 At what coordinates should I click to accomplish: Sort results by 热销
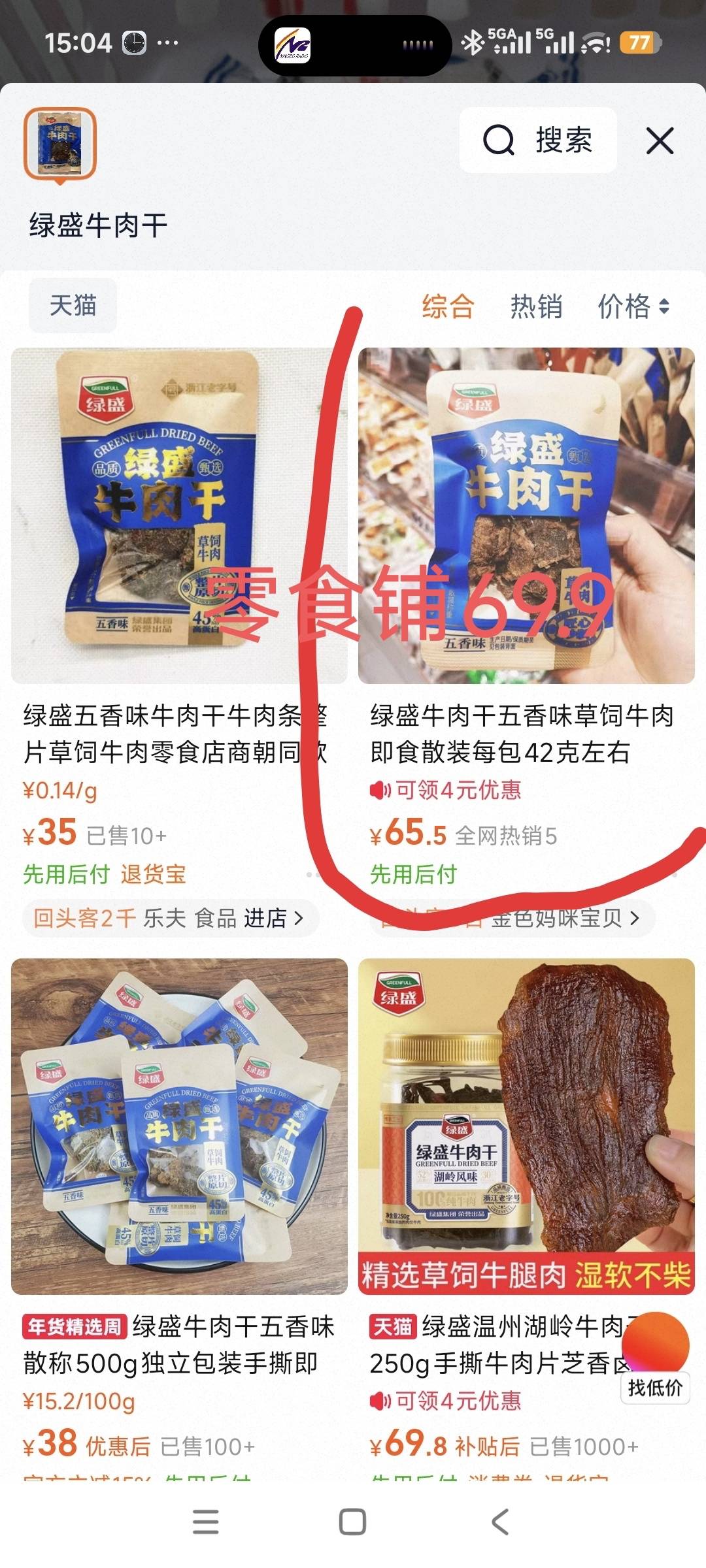536,306
